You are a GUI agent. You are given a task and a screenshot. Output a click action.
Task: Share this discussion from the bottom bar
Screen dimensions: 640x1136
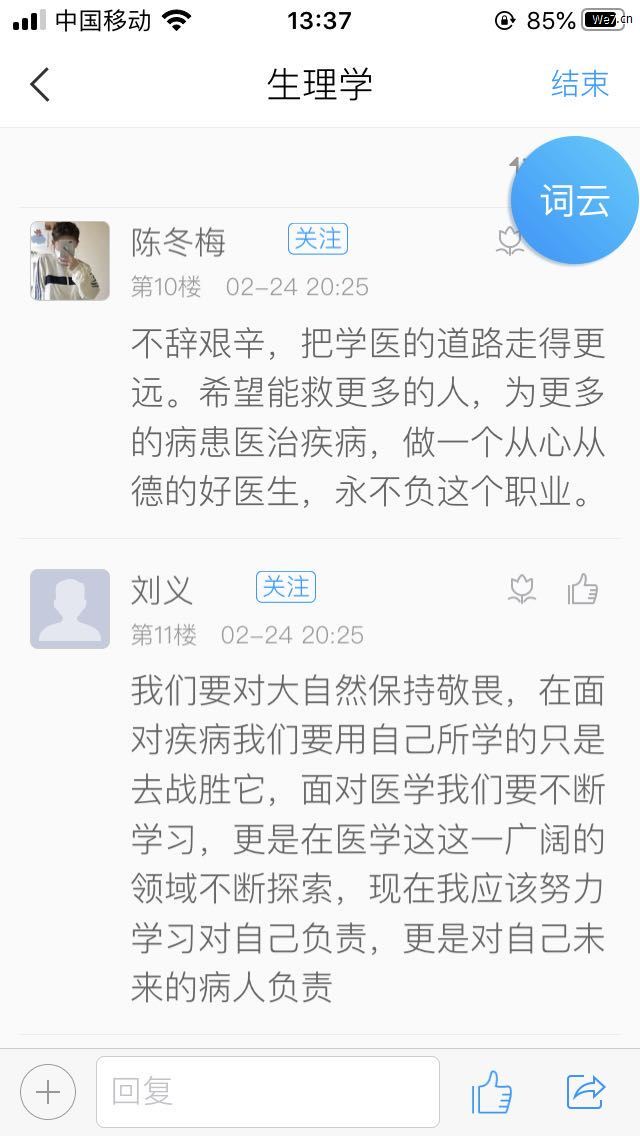(x=586, y=1092)
